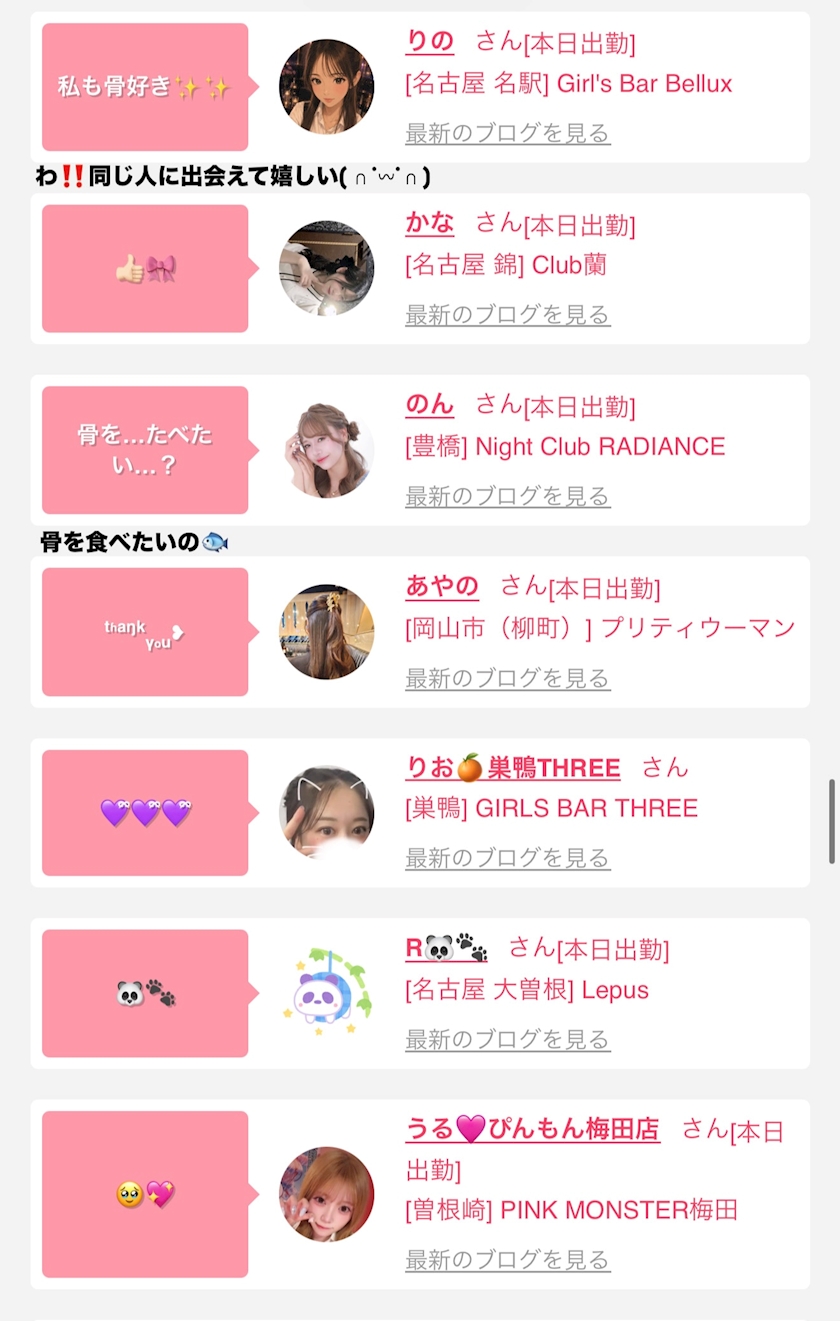The width and height of the screenshot is (840, 1321).
Task: Open りお巣鴨THREE profile name link
Action: pos(513,768)
